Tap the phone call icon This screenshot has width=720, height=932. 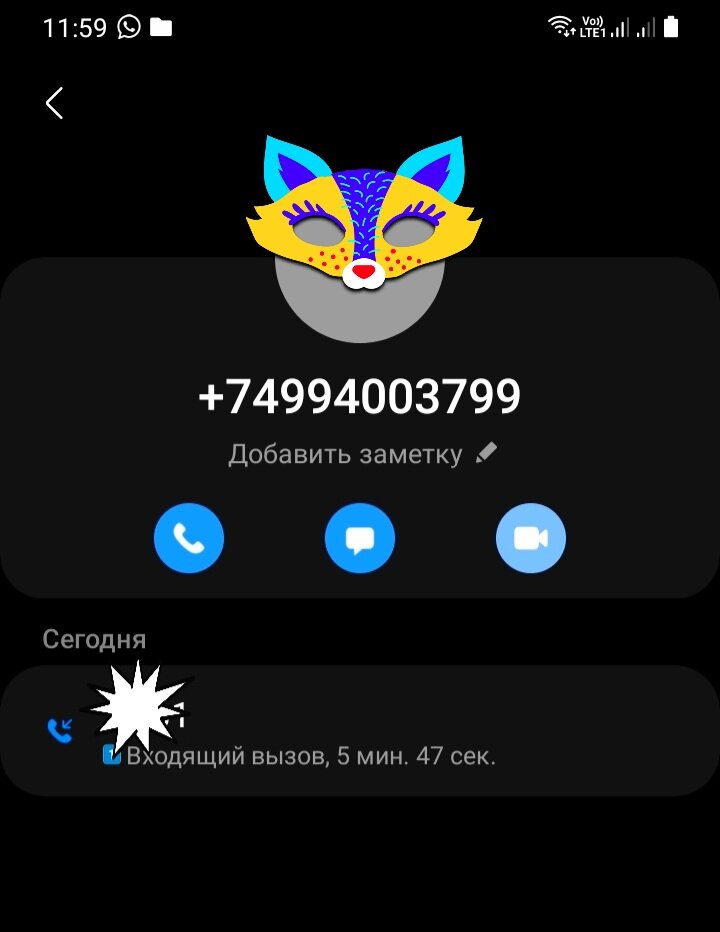click(x=189, y=537)
